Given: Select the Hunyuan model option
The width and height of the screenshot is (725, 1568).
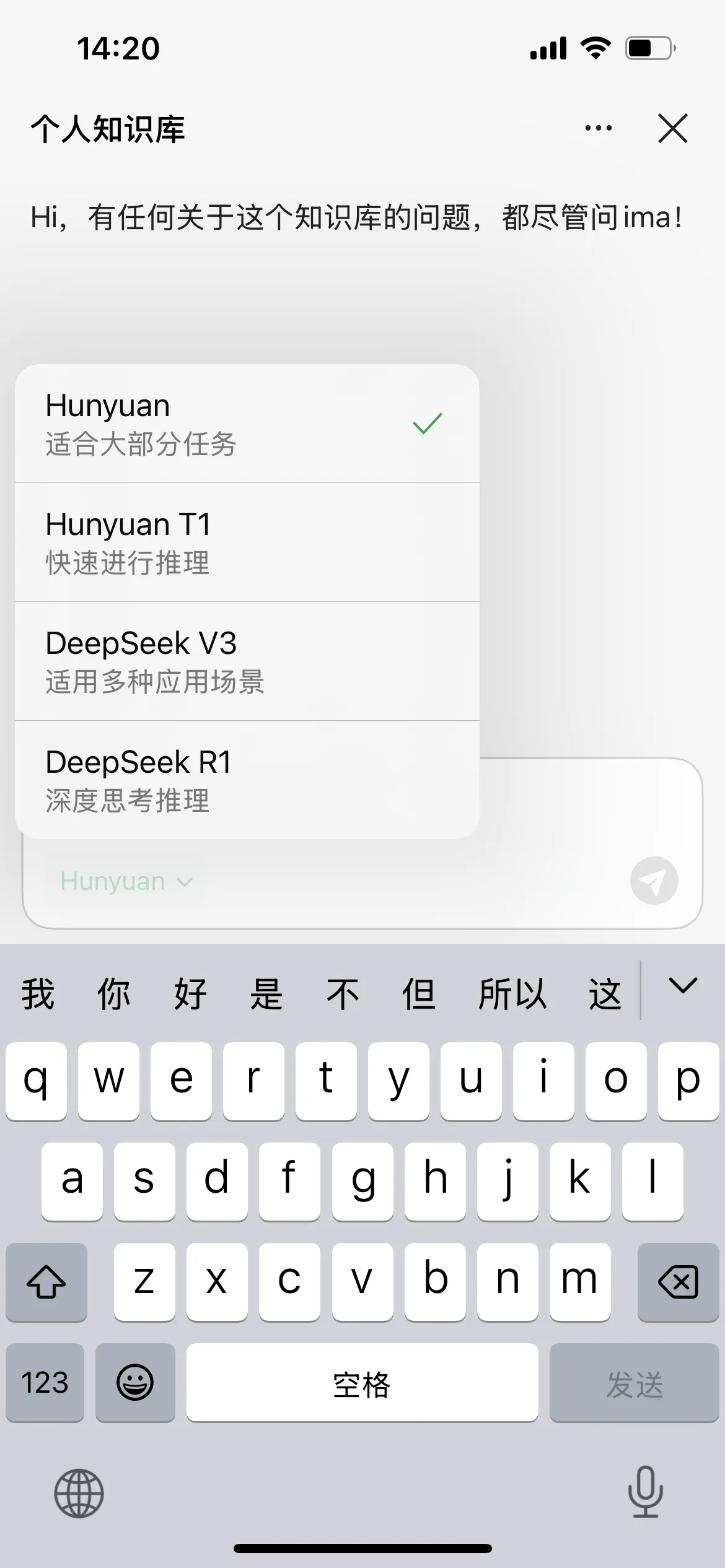Looking at the screenshot, I should pos(247,424).
